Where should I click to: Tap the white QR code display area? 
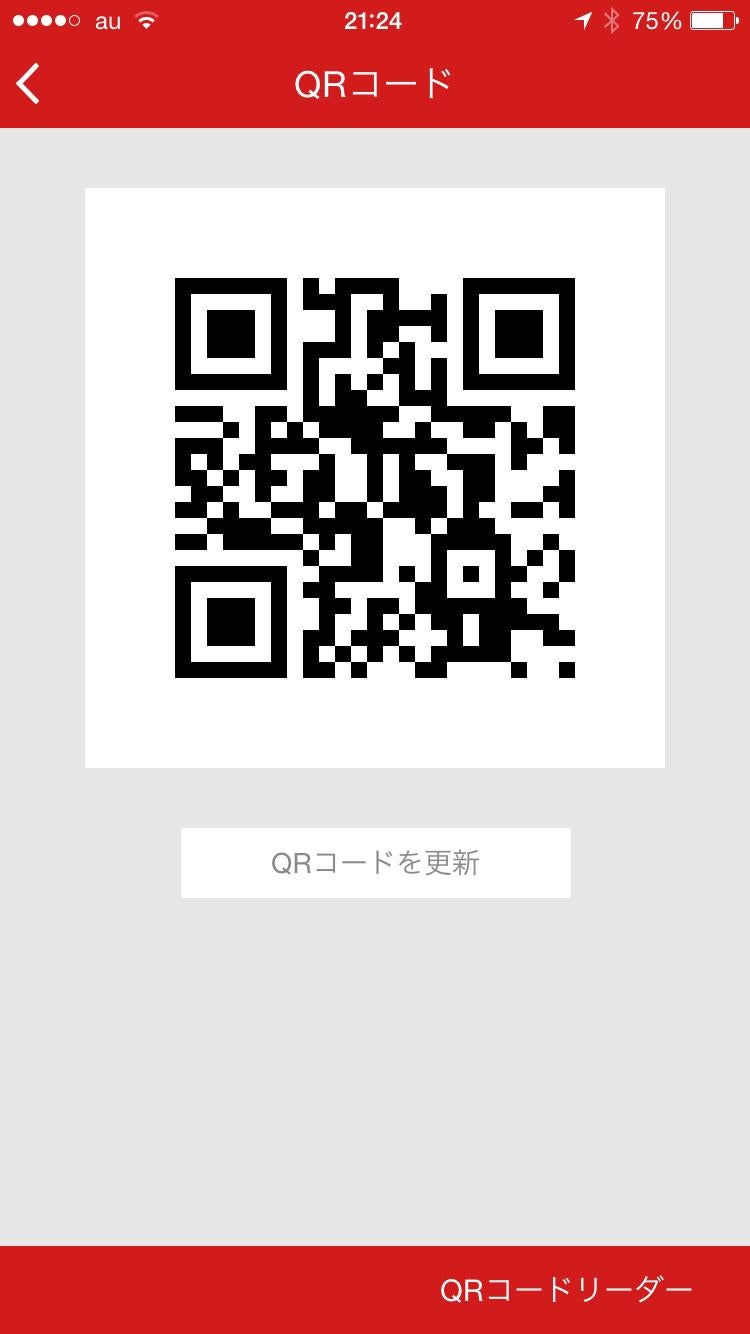coord(375,477)
